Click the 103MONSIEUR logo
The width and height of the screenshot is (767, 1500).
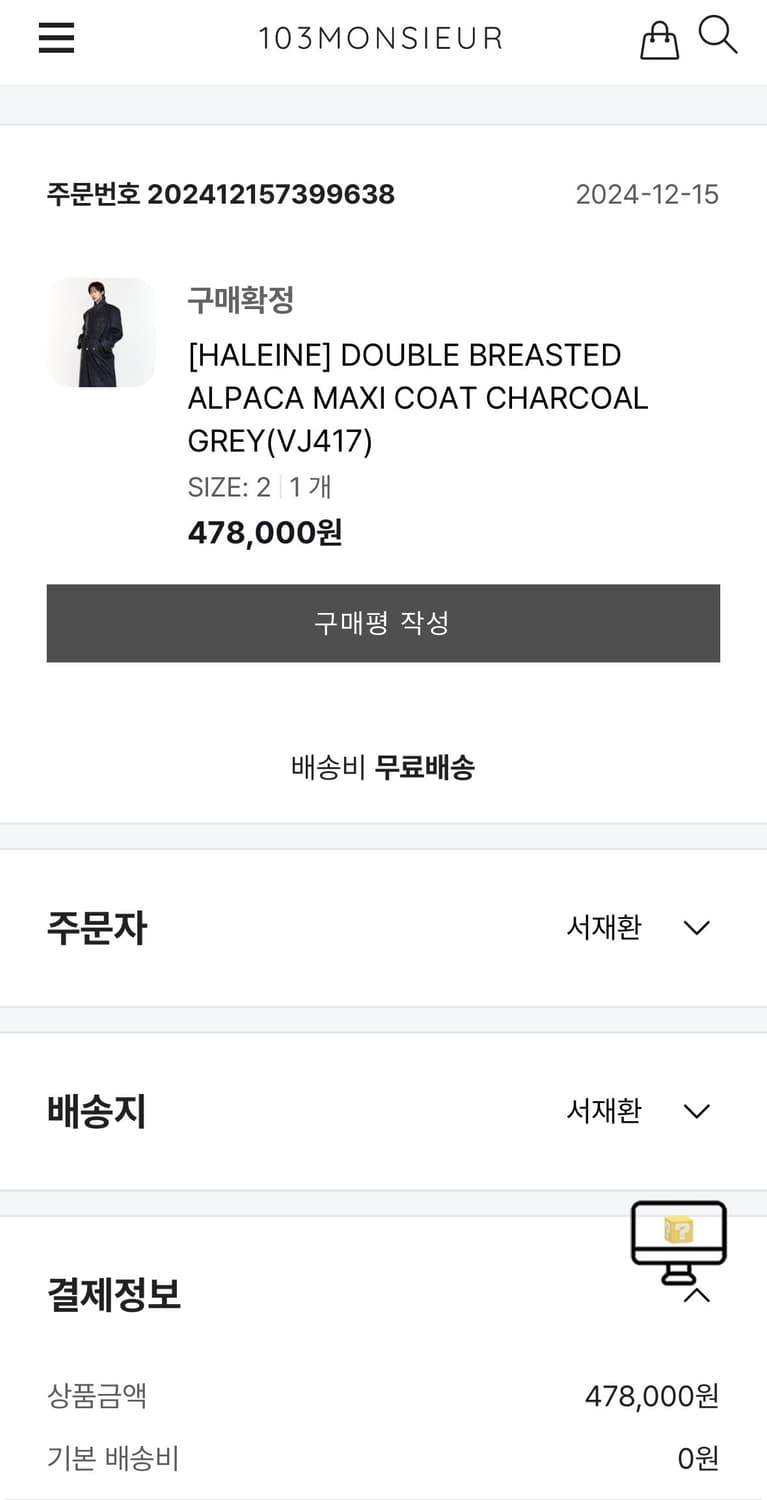[x=380, y=38]
